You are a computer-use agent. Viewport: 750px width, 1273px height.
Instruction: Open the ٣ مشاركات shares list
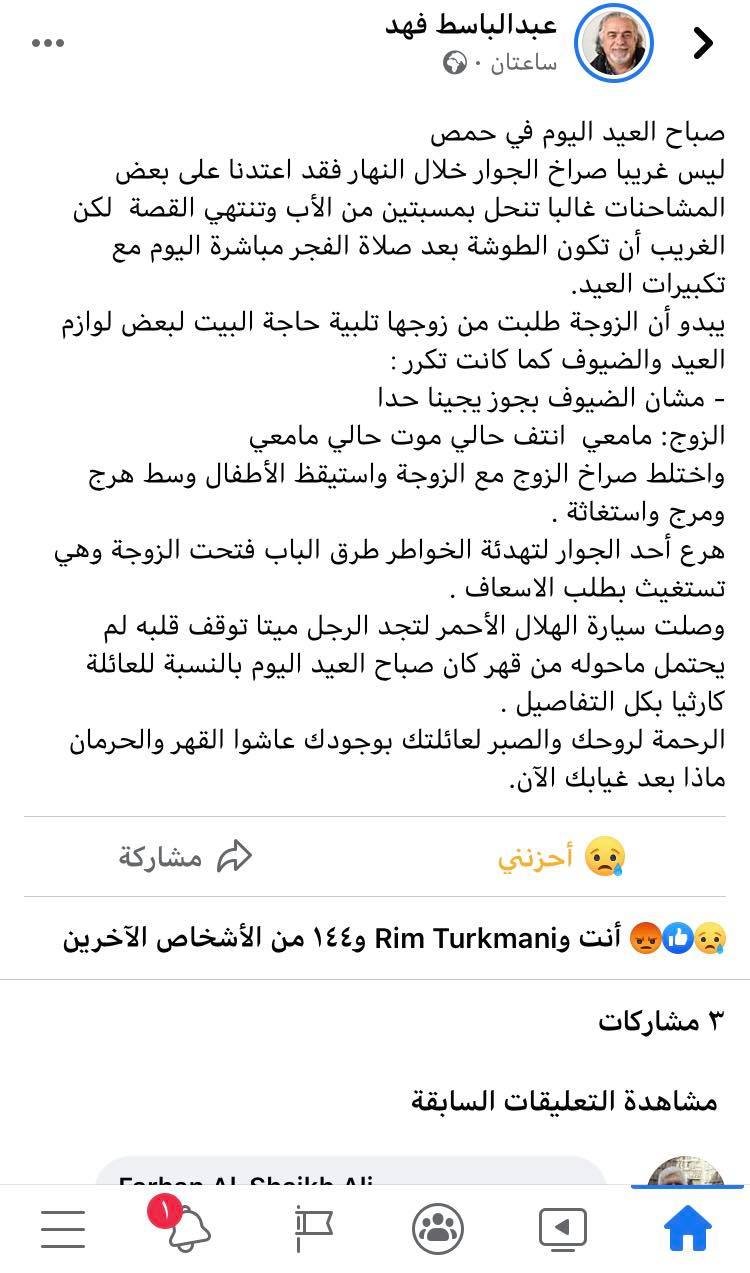coord(659,1021)
